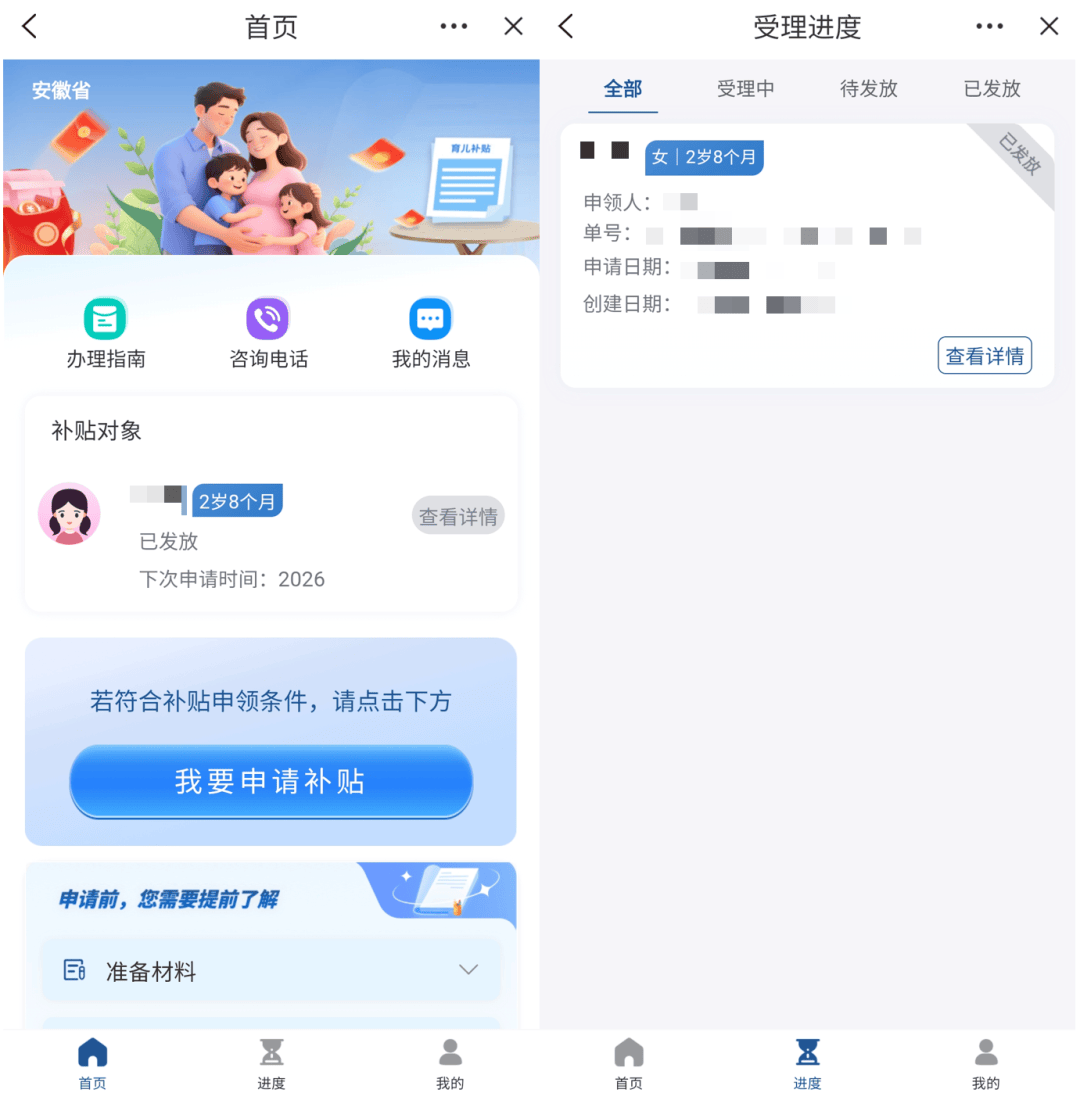Tap 查看详情 on the 受理进度 record card
Viewport: 1080px width, 1093px height.
pyautogui.click(x=984, y=356)
